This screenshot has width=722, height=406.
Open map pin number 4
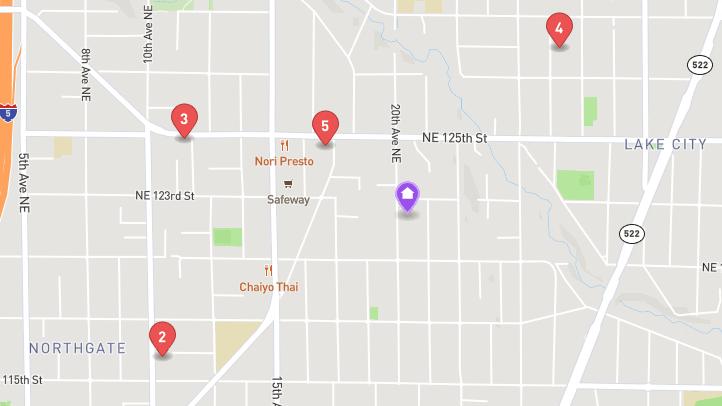(559, 28)
